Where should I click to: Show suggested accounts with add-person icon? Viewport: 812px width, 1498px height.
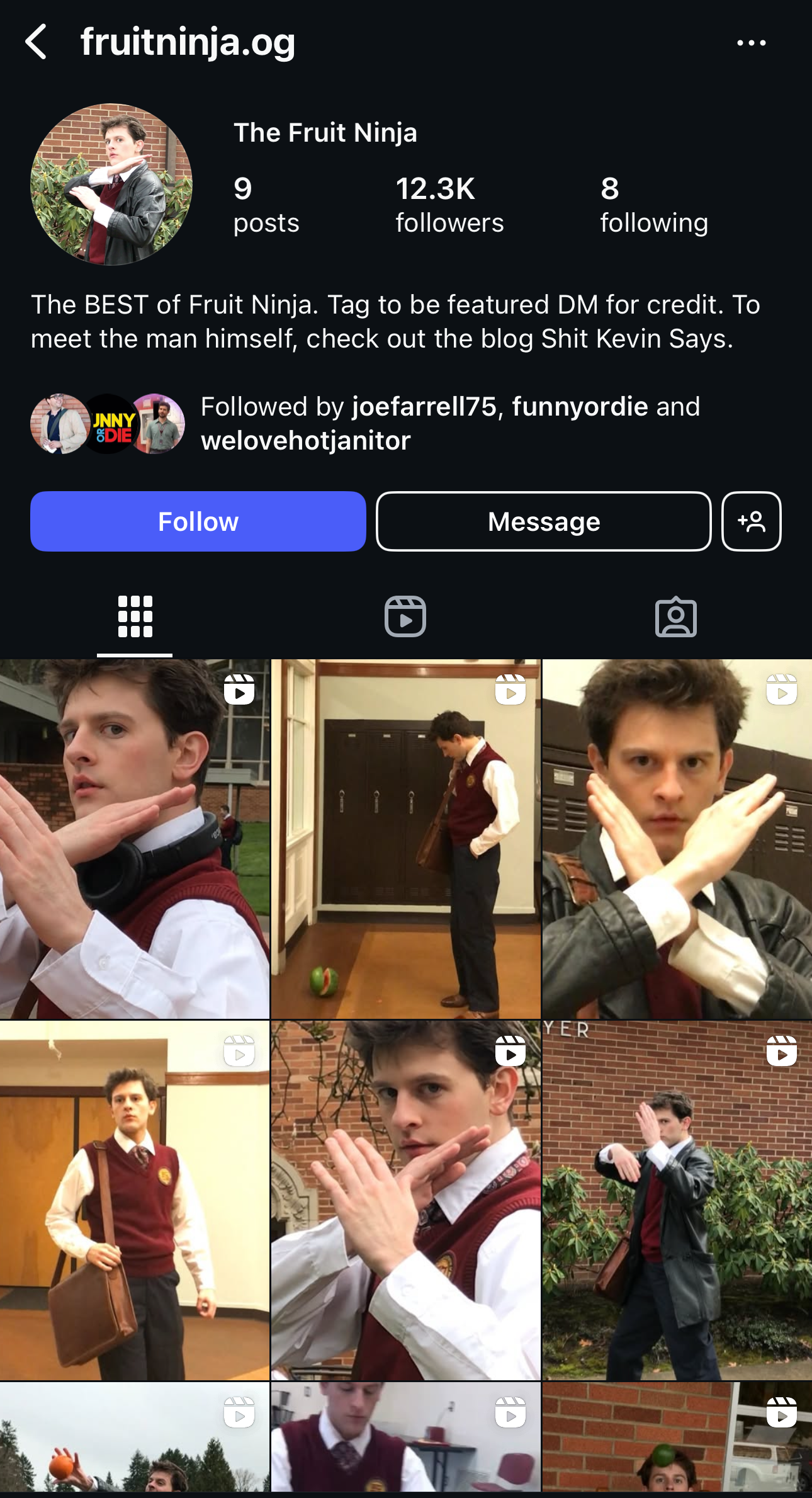(752, 521)
